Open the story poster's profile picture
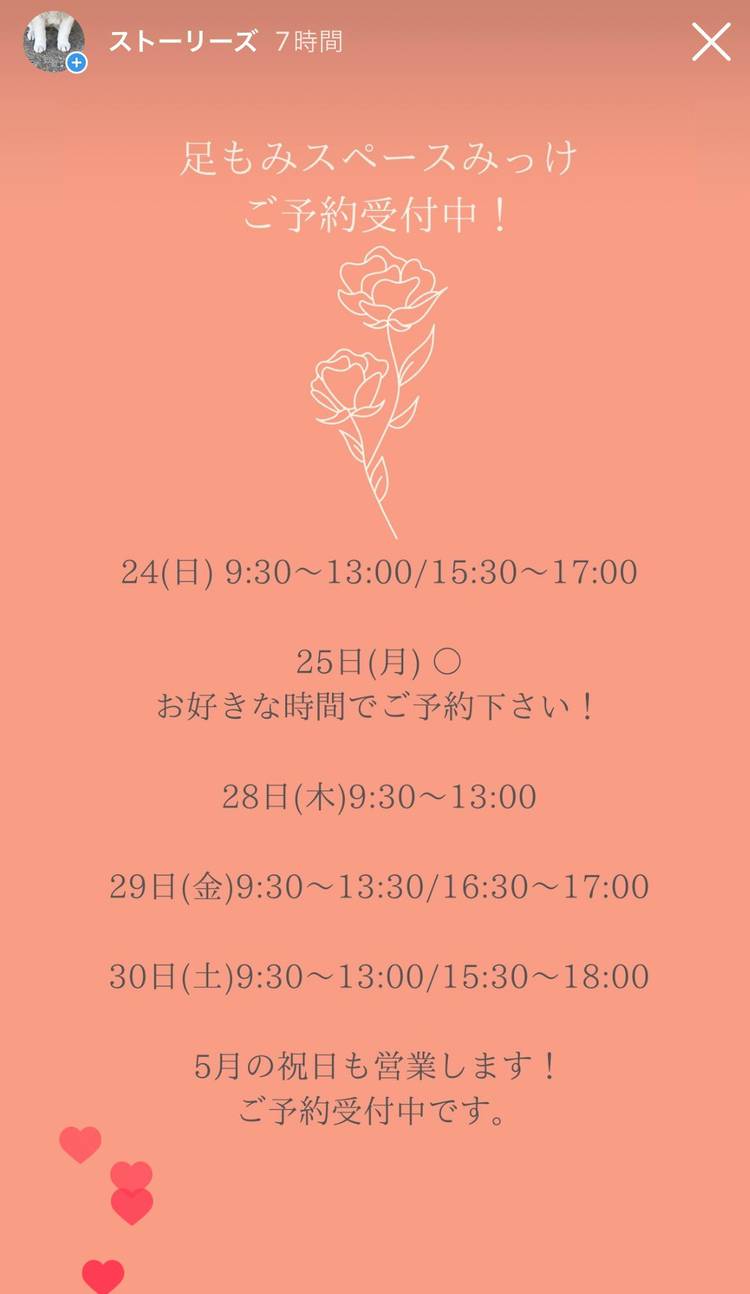 coord(53,41)
